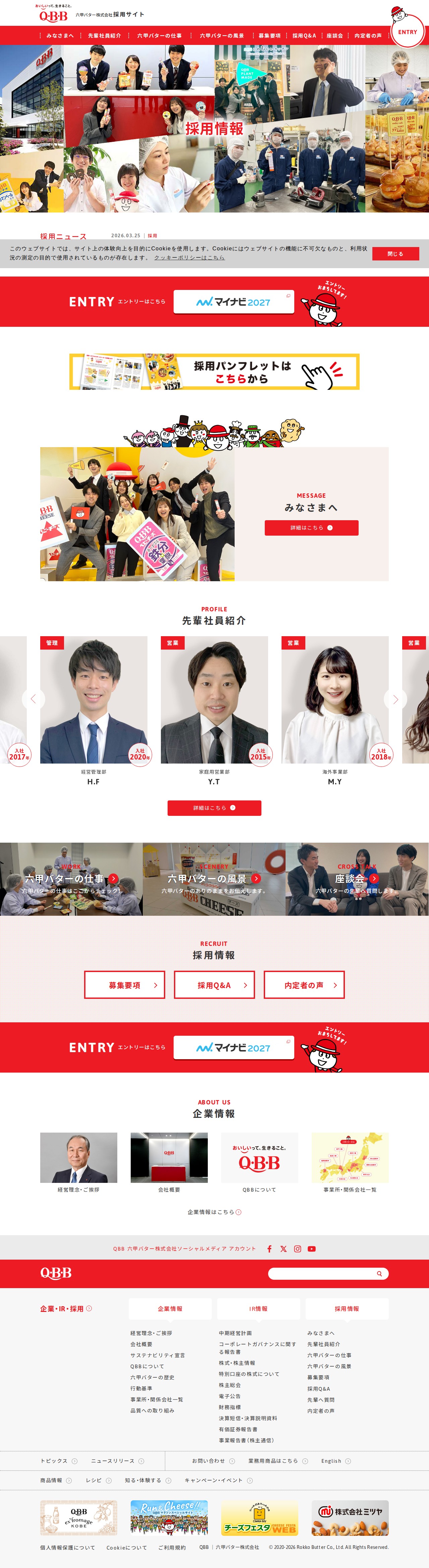
Task: Open the 六甲バターの仕事 tile
Action: 71,879
